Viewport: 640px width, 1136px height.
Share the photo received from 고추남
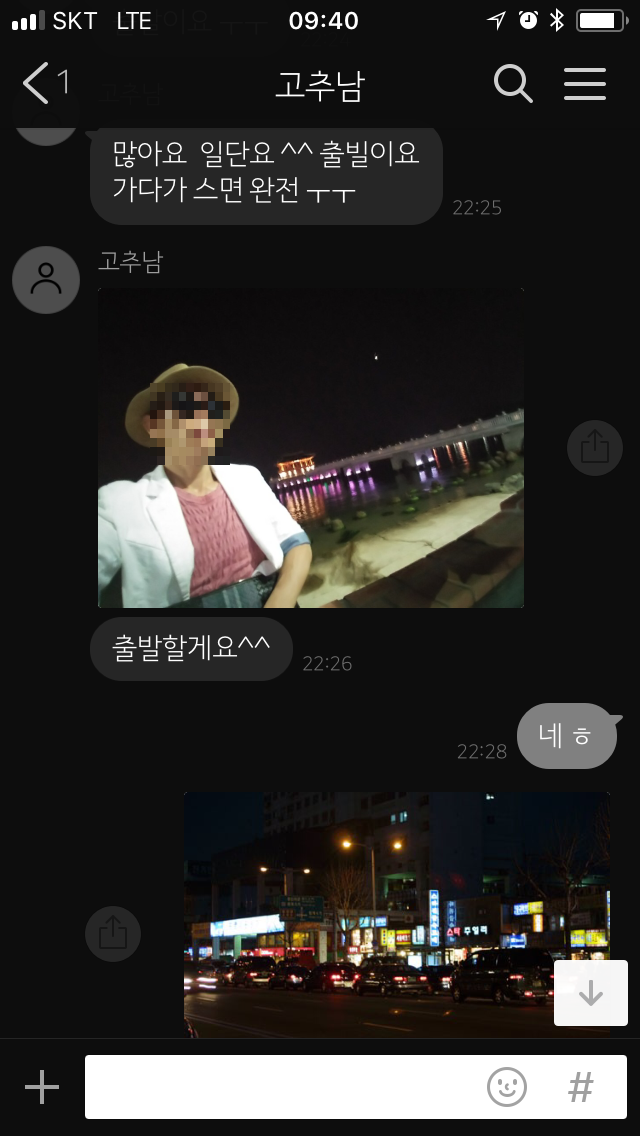pyautogui.click(x=594, y=447)
